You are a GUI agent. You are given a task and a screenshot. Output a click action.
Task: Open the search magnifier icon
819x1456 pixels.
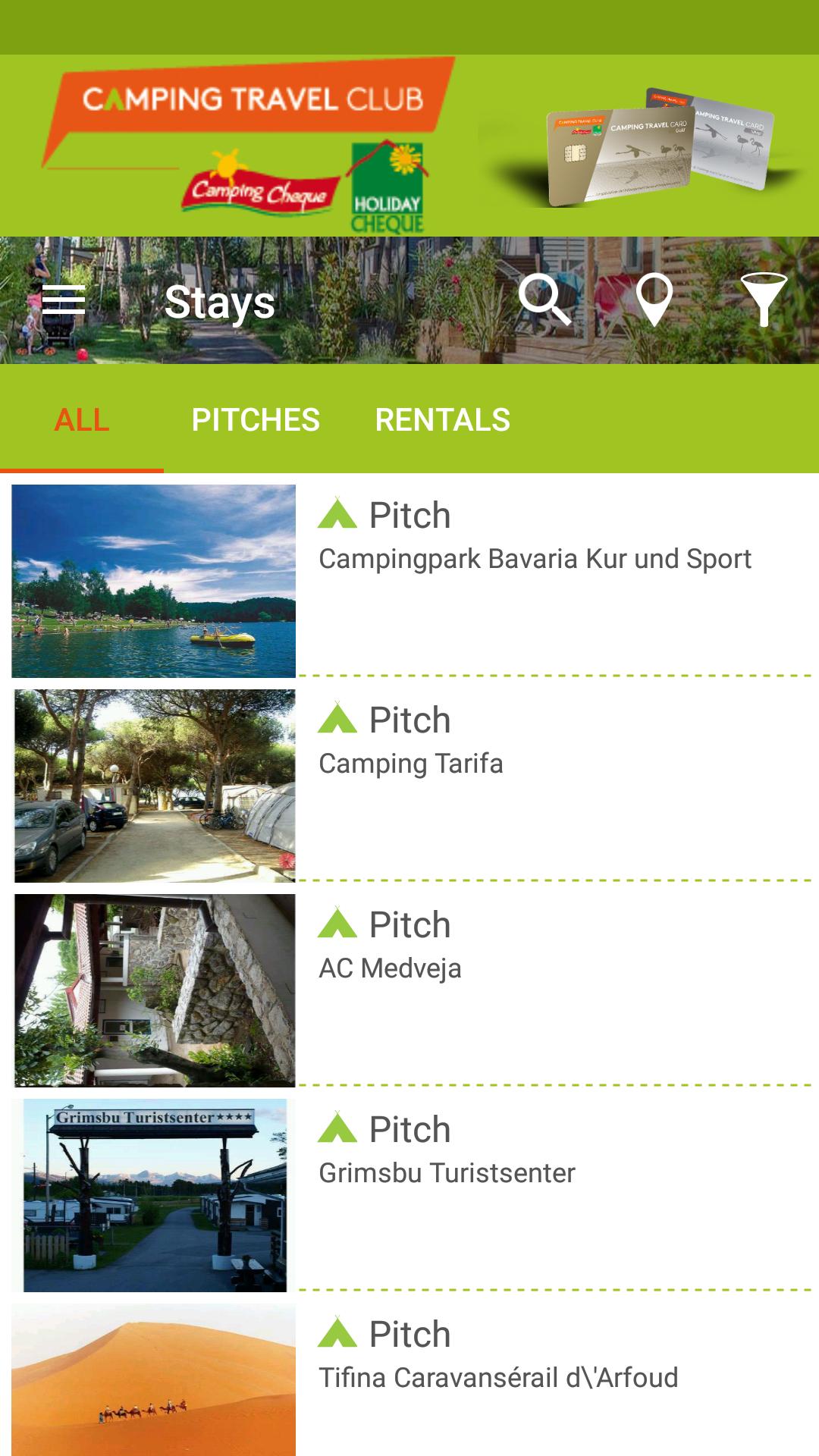coord(544,300)
